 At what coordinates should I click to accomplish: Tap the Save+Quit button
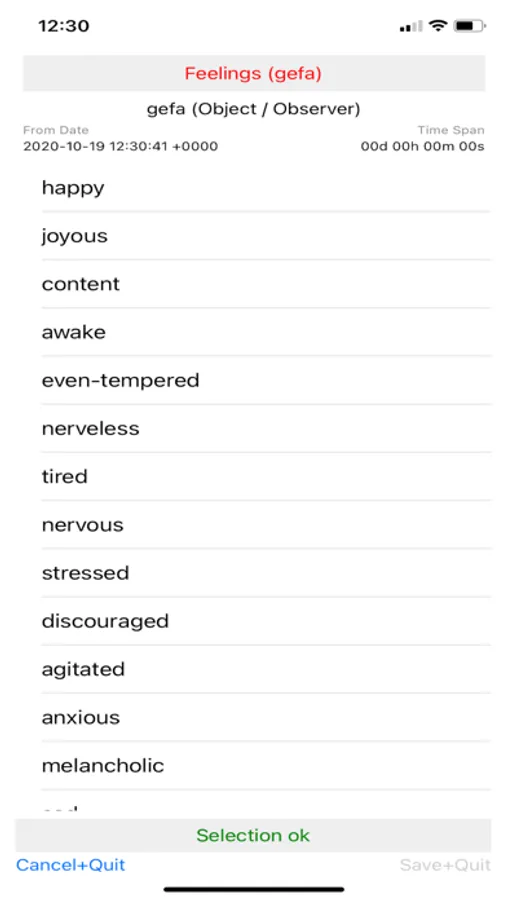[445, 865]
